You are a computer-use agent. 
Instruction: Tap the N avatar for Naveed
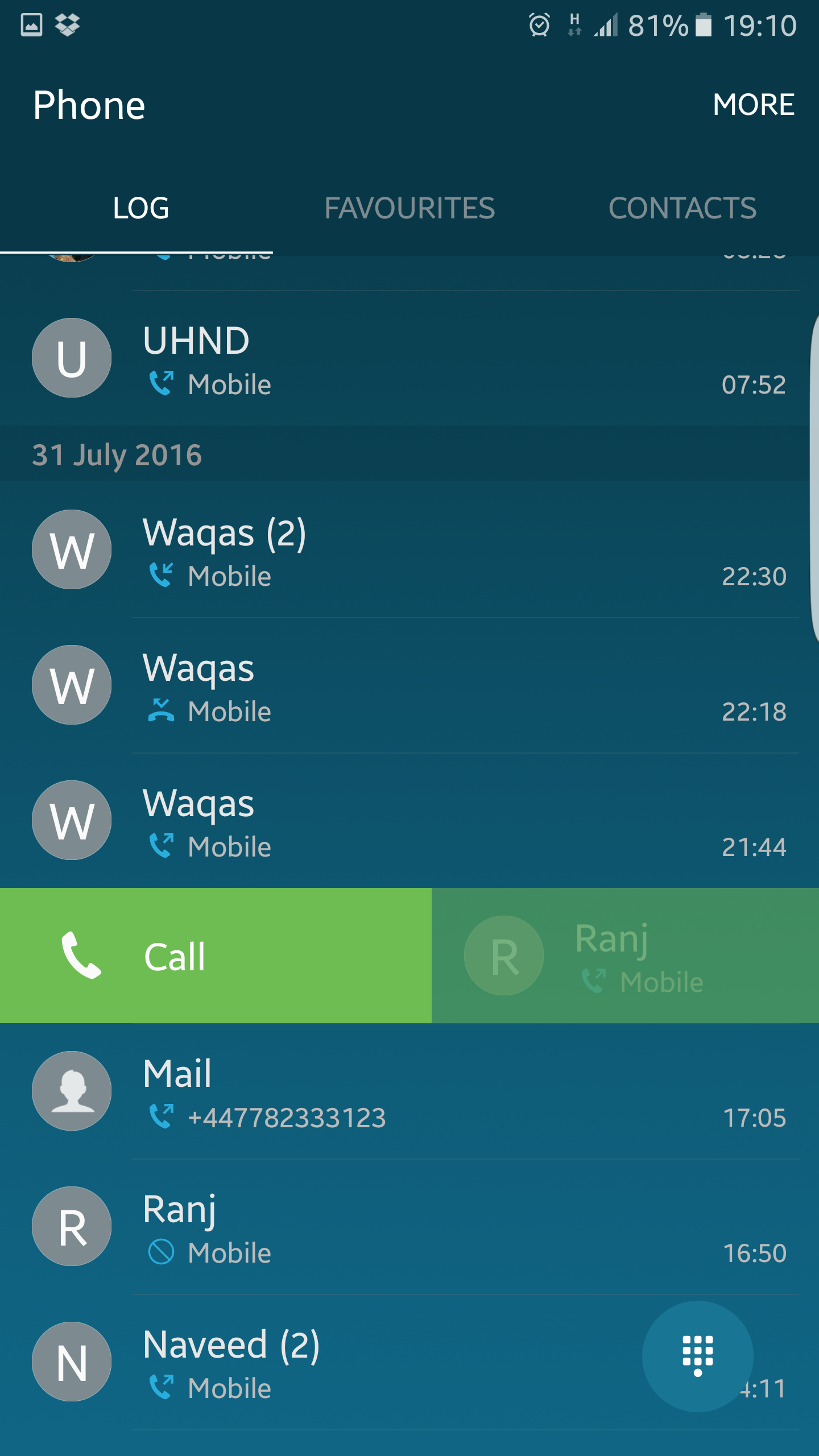[x=72, y=1362]
